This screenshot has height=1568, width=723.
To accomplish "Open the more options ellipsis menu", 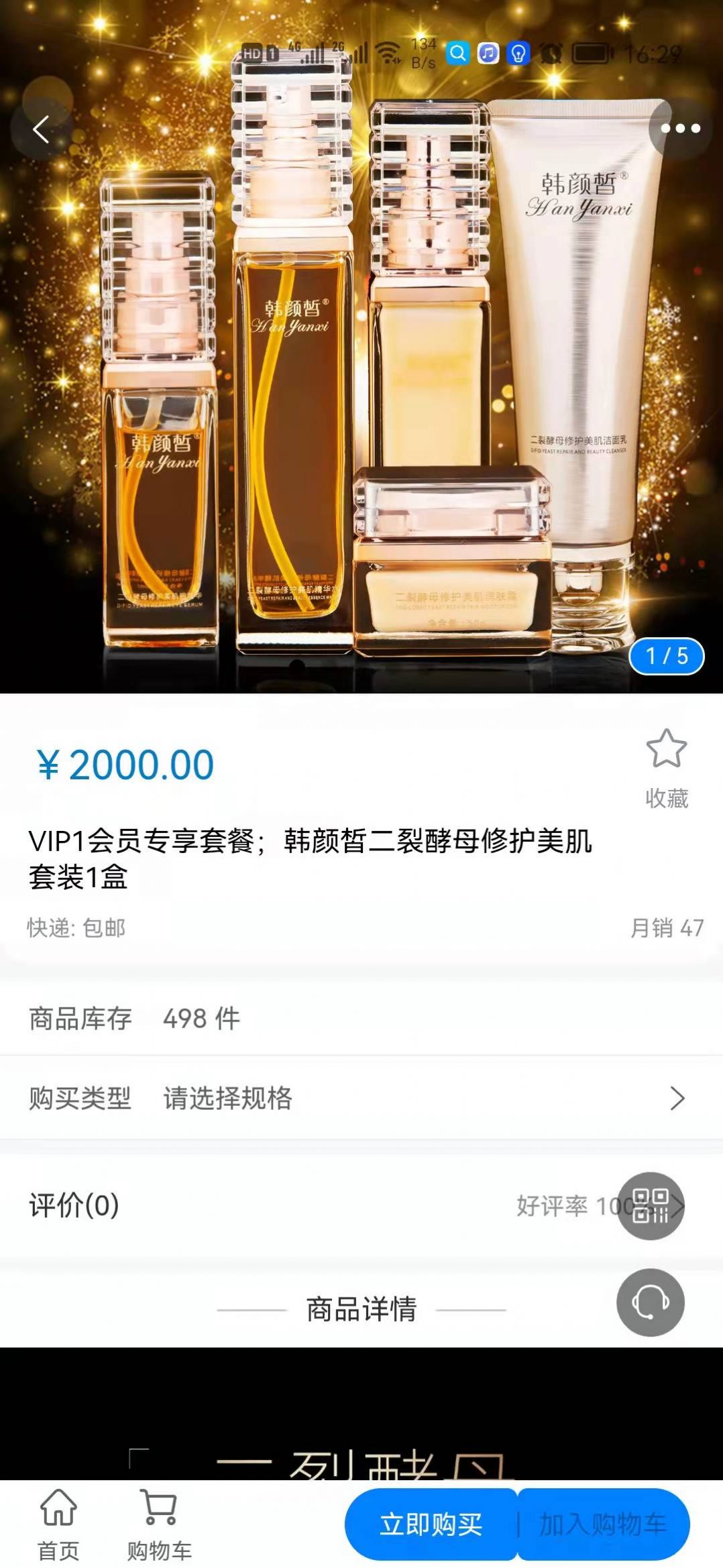I will point(680,129).
